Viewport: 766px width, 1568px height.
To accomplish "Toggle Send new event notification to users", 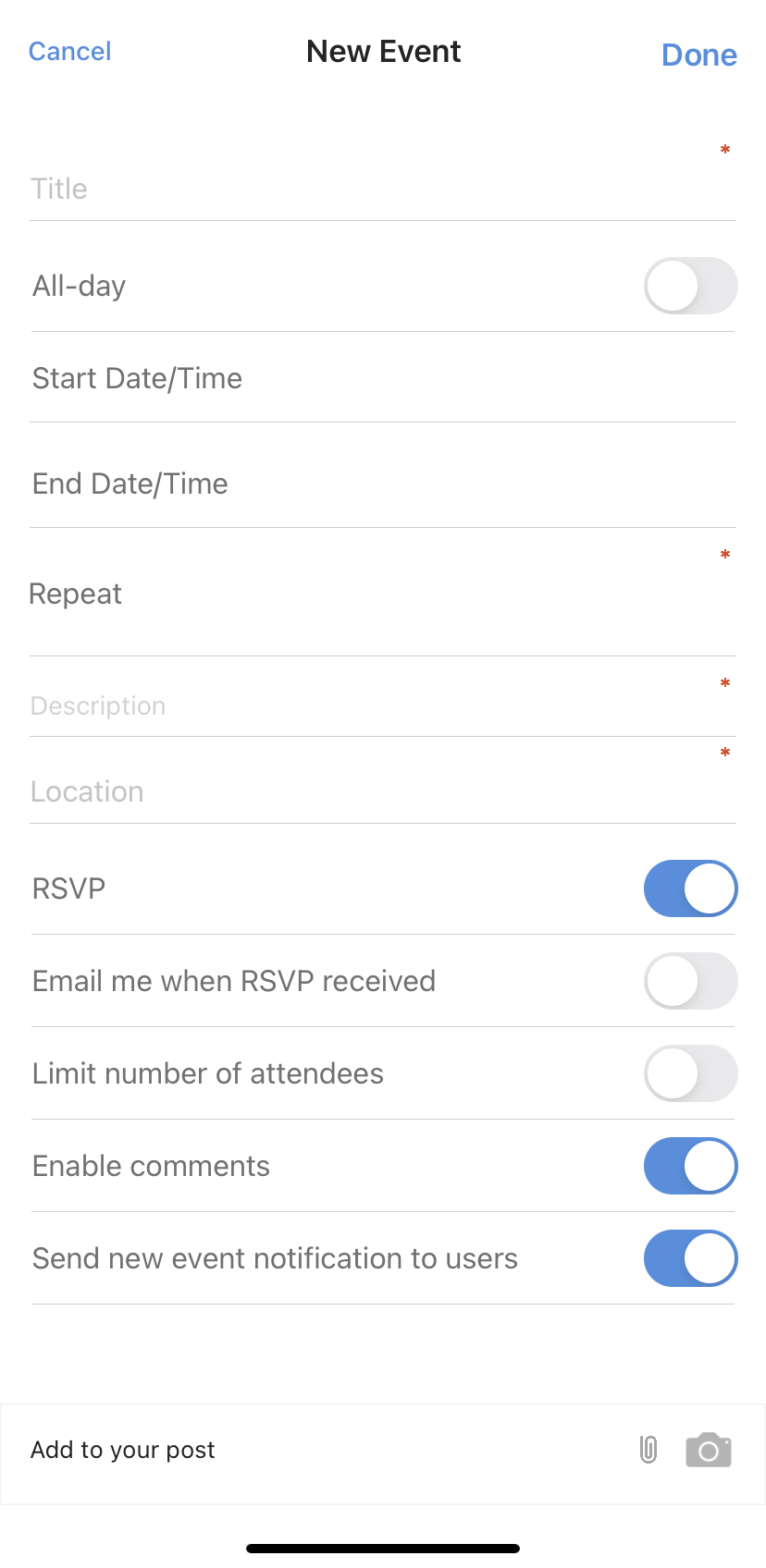I will click(690, 1258).
